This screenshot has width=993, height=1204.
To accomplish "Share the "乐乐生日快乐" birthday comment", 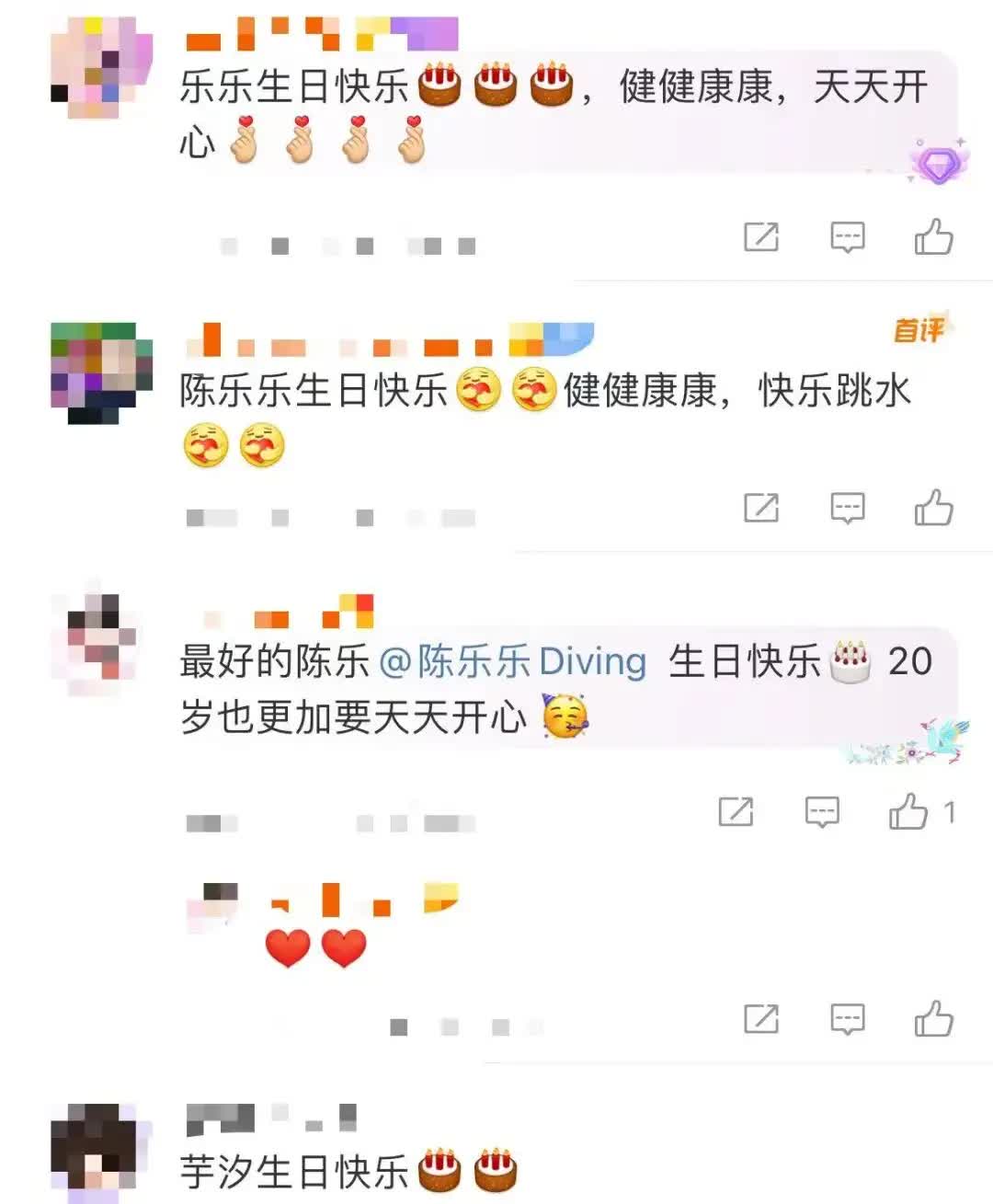I will pyautogui.click(x=760, y=236).
